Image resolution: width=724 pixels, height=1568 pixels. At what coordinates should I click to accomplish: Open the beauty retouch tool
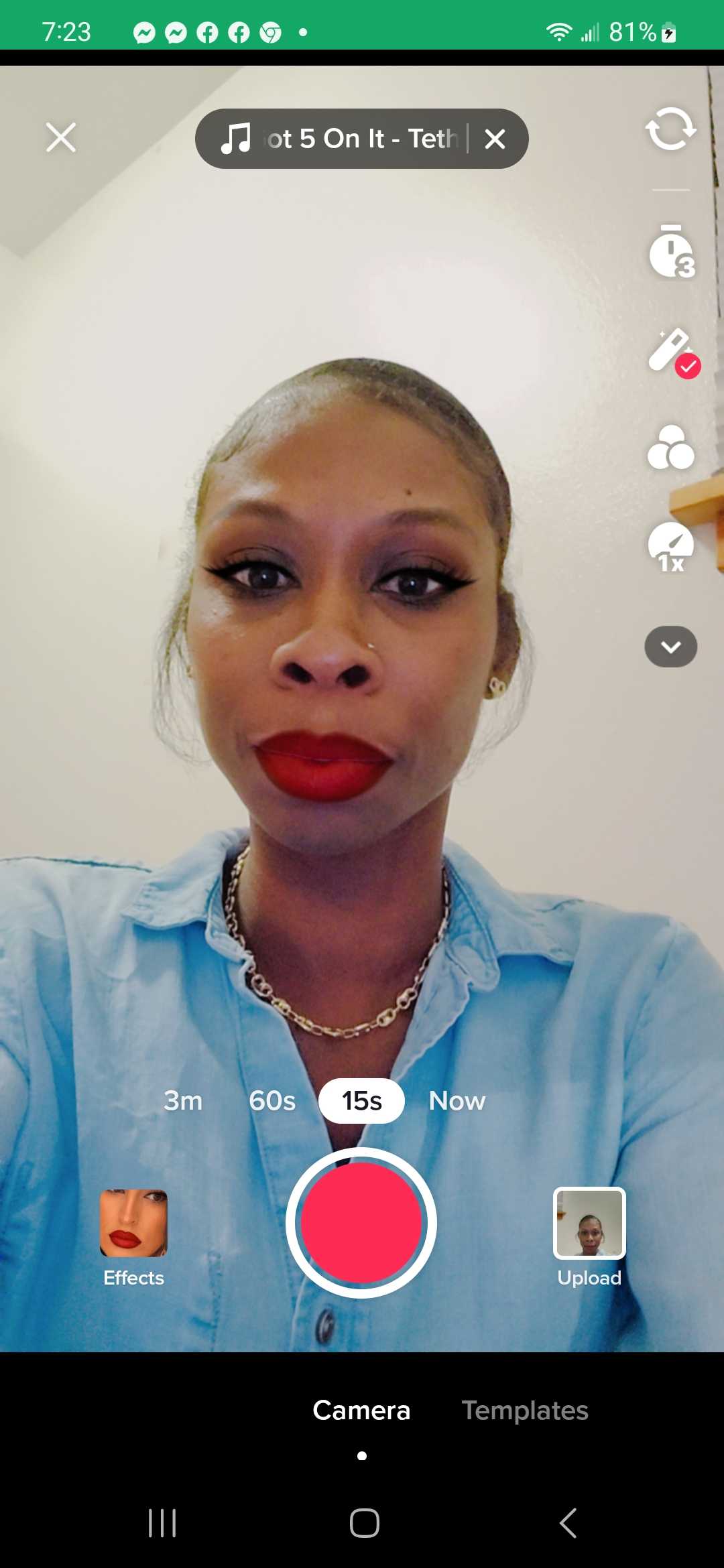pyautogui.click(x=670, y=351)
